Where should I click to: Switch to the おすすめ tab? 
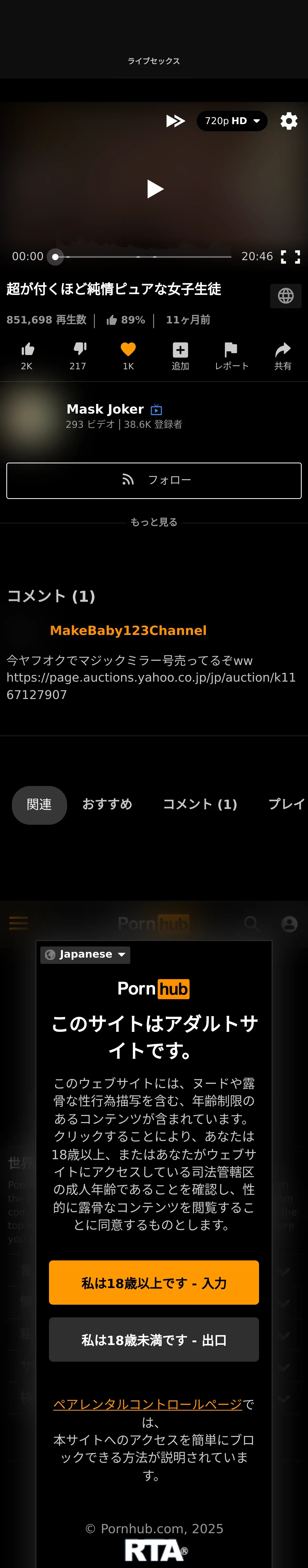pyautogui.click(x=107, y=804)
